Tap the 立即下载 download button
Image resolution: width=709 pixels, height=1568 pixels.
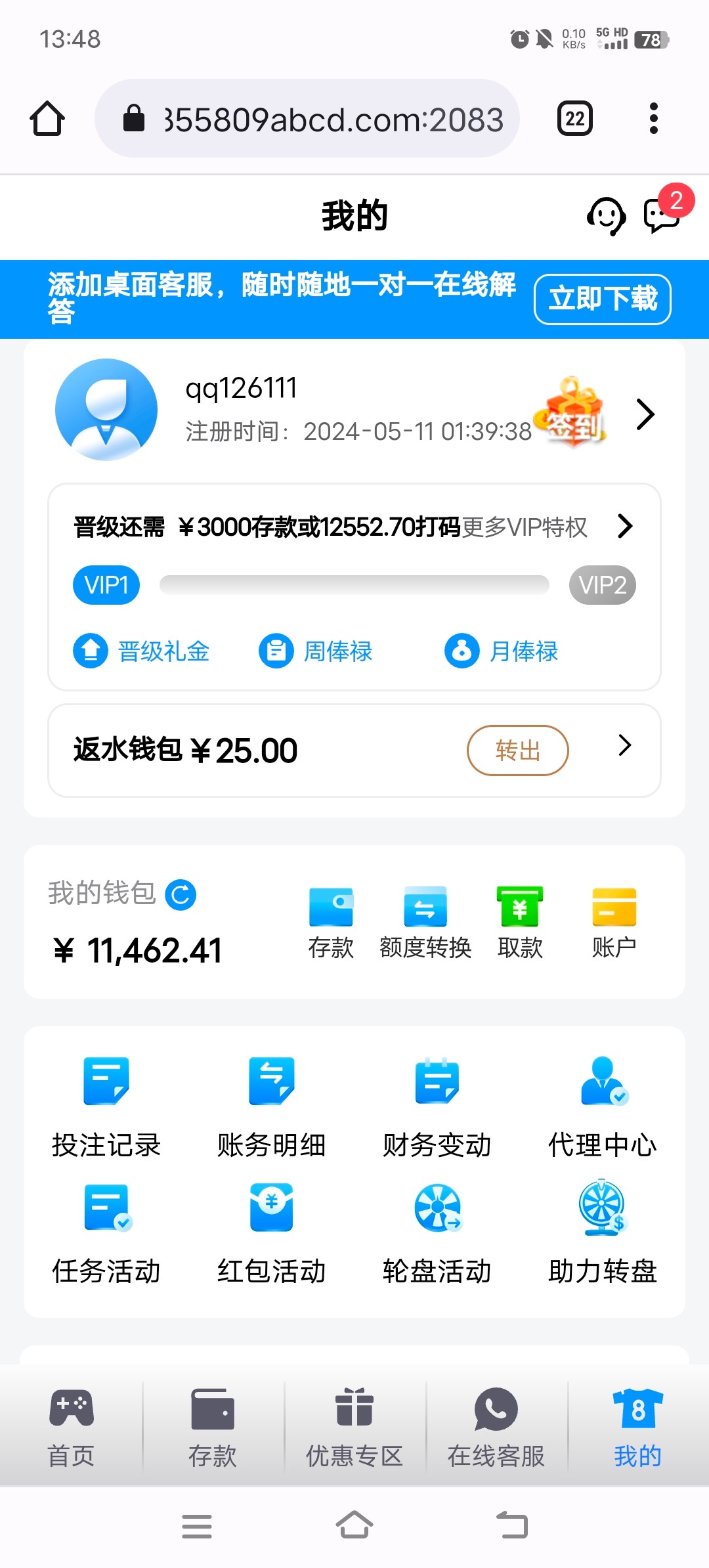click(602, 299)
